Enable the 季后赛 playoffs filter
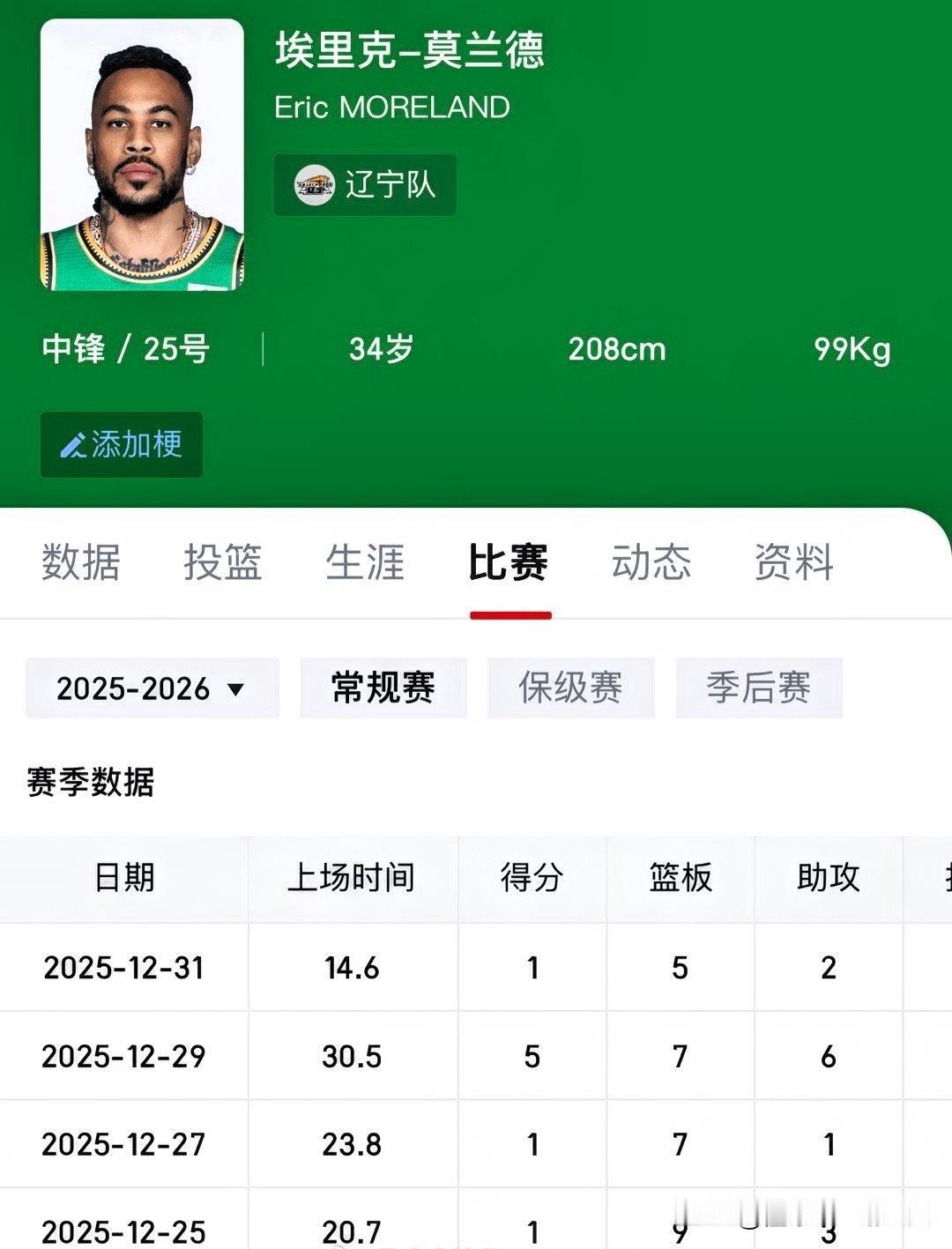Viewport: 952px width, 1249px height. 760,690
